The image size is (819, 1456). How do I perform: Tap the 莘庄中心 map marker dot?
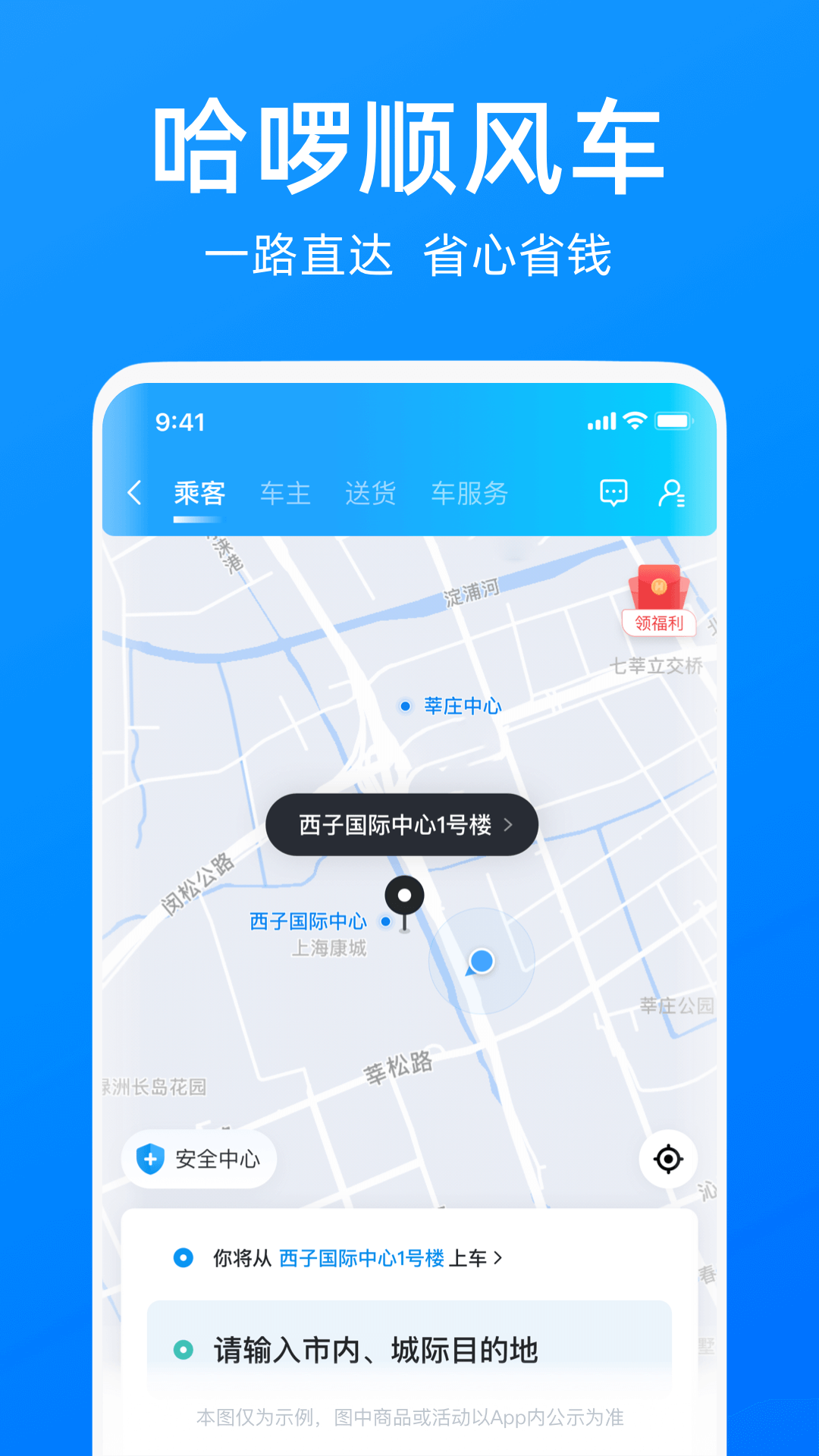coord(406,704)
